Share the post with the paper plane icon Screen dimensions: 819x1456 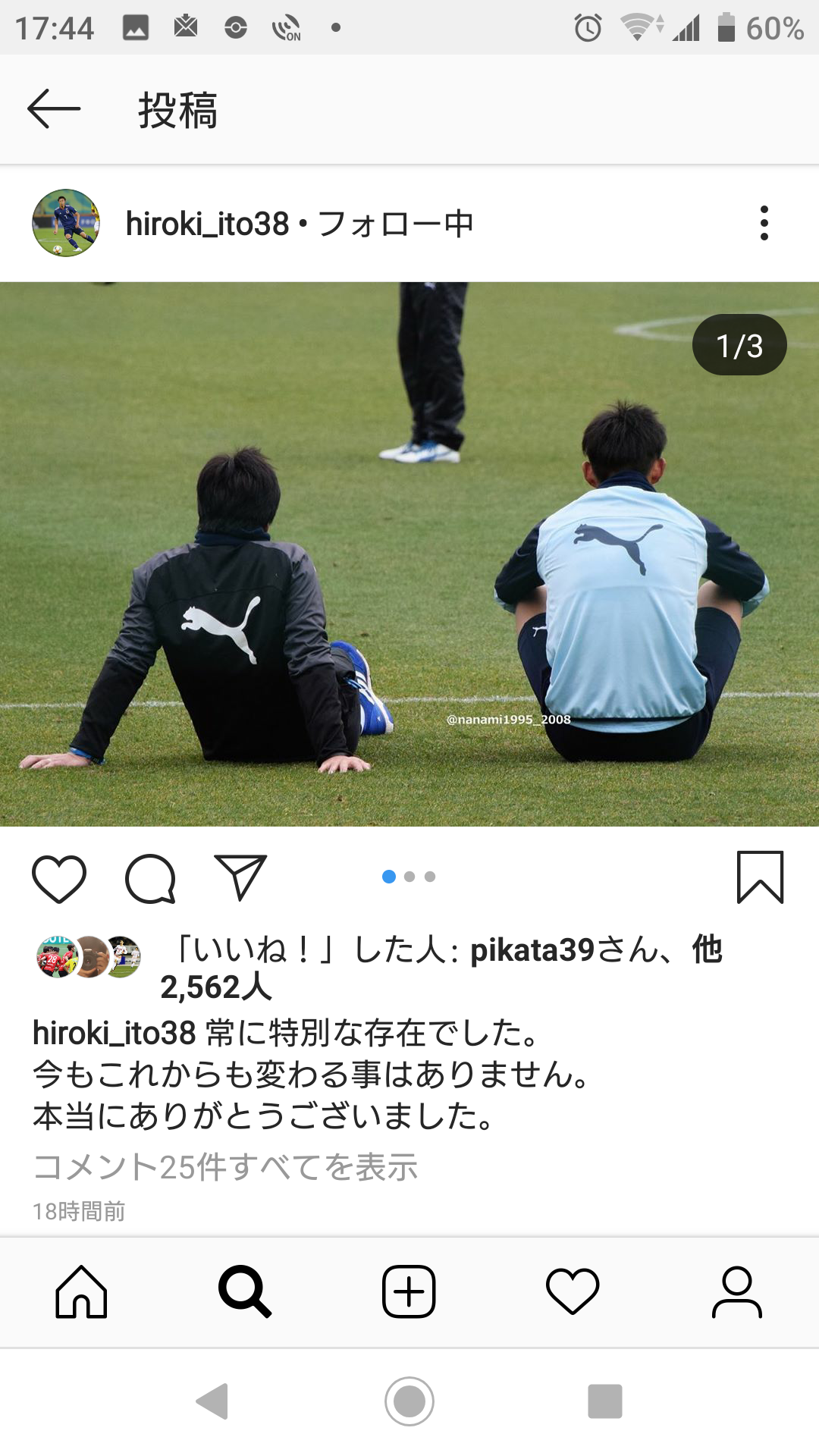[x=240, y=877]
